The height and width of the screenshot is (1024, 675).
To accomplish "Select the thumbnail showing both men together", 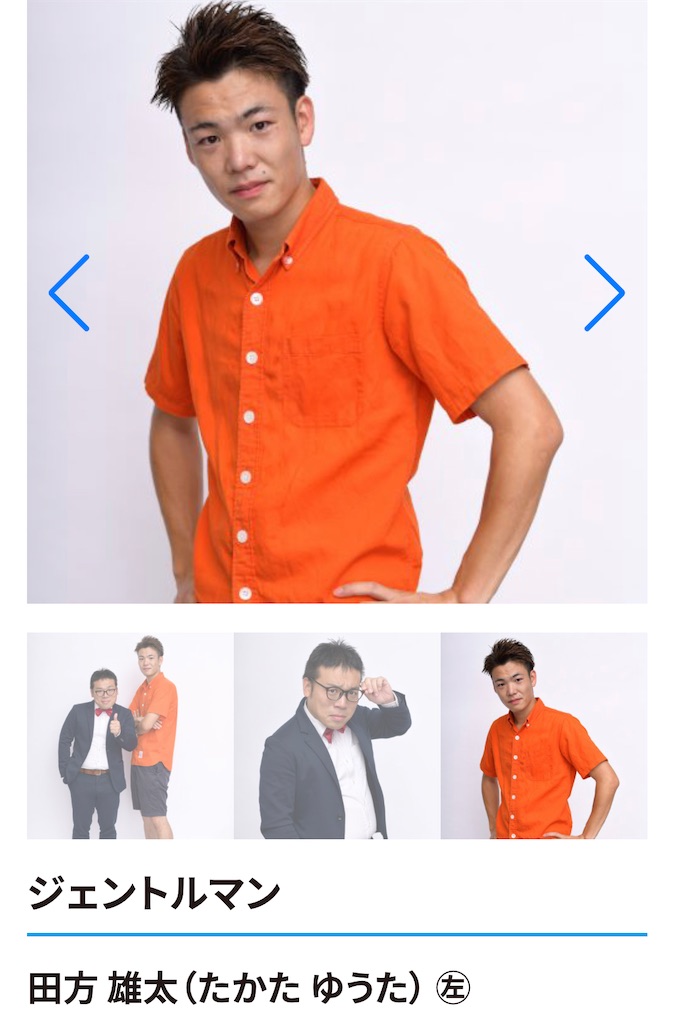I will [x=130, y=735].
